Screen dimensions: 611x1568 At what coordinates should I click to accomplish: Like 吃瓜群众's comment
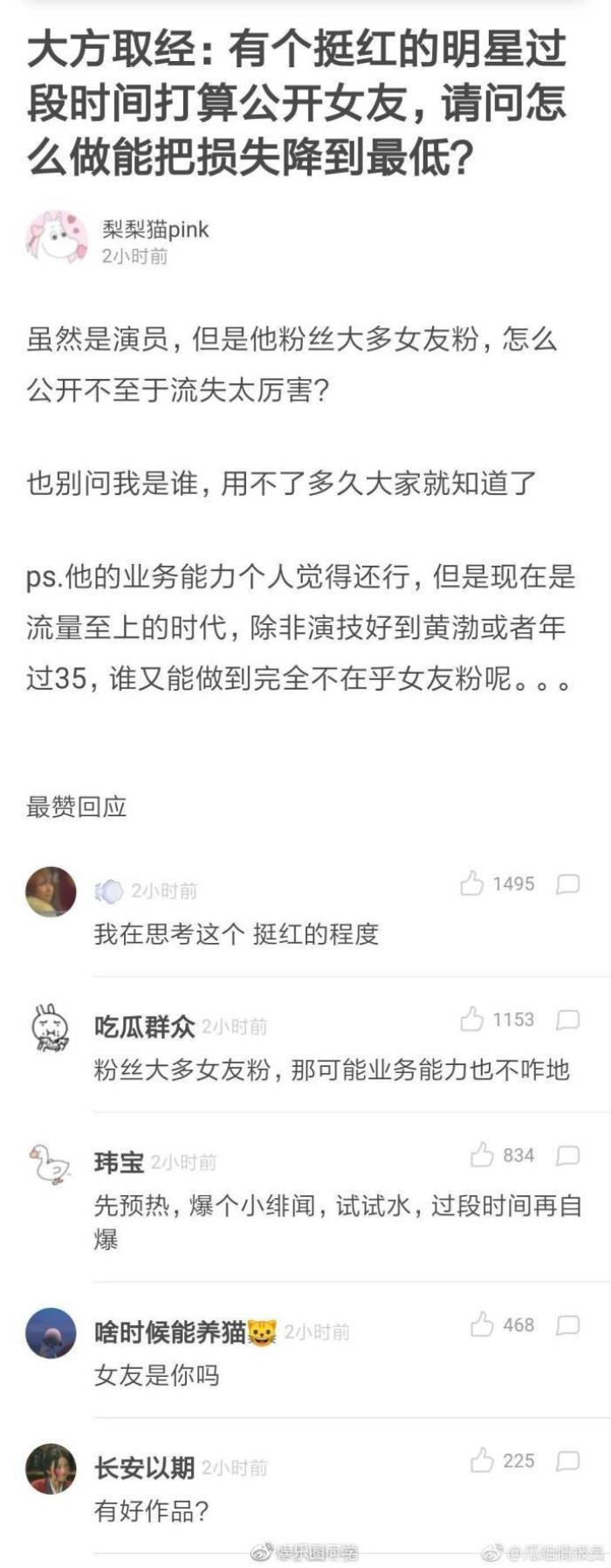coord(472,1019)
